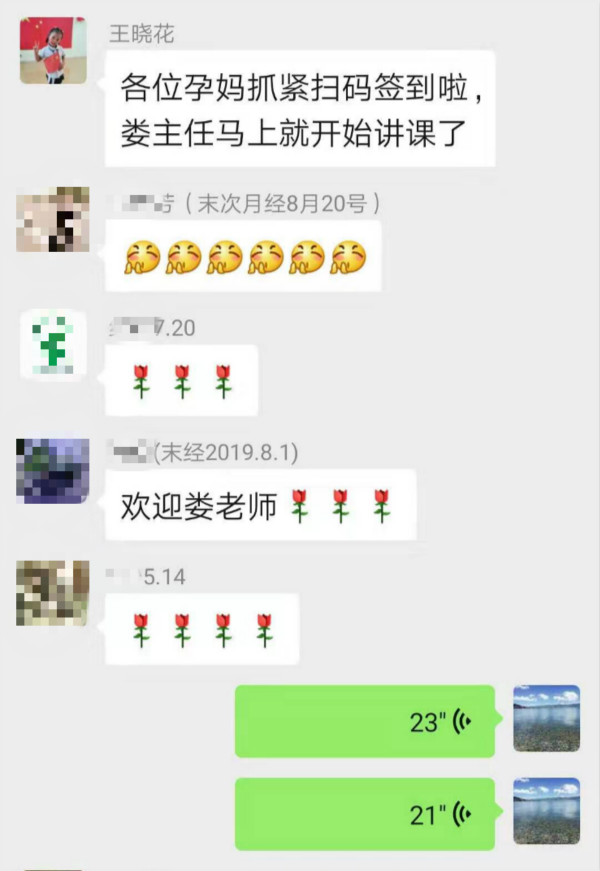
Task: Open avatar of member labeled 5.14
Action: pyautogui.click(x=53, y=593)
